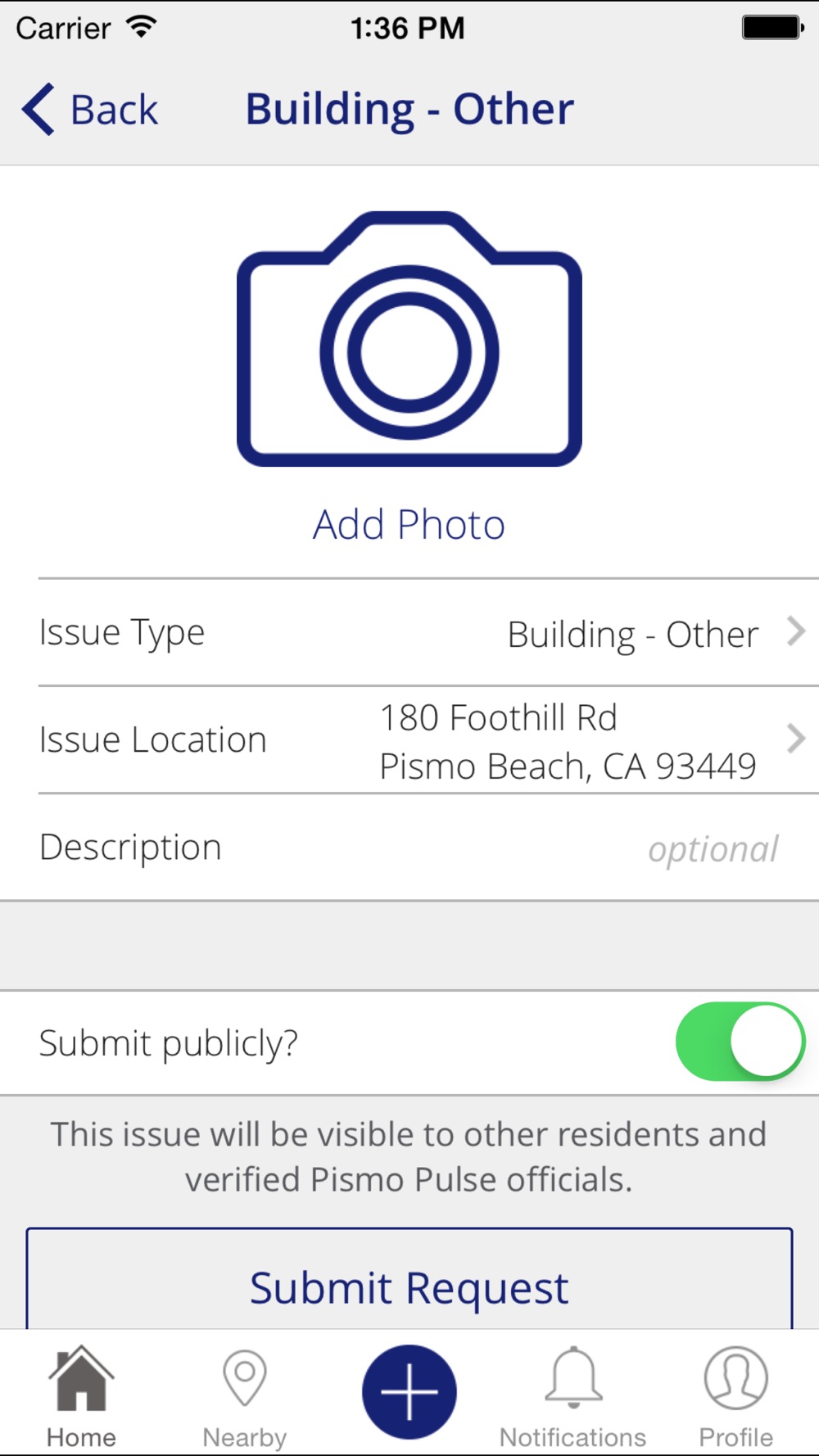Go back to the previous screen
The height and width of the screenshot is (1456, 819).
[90, 109]
